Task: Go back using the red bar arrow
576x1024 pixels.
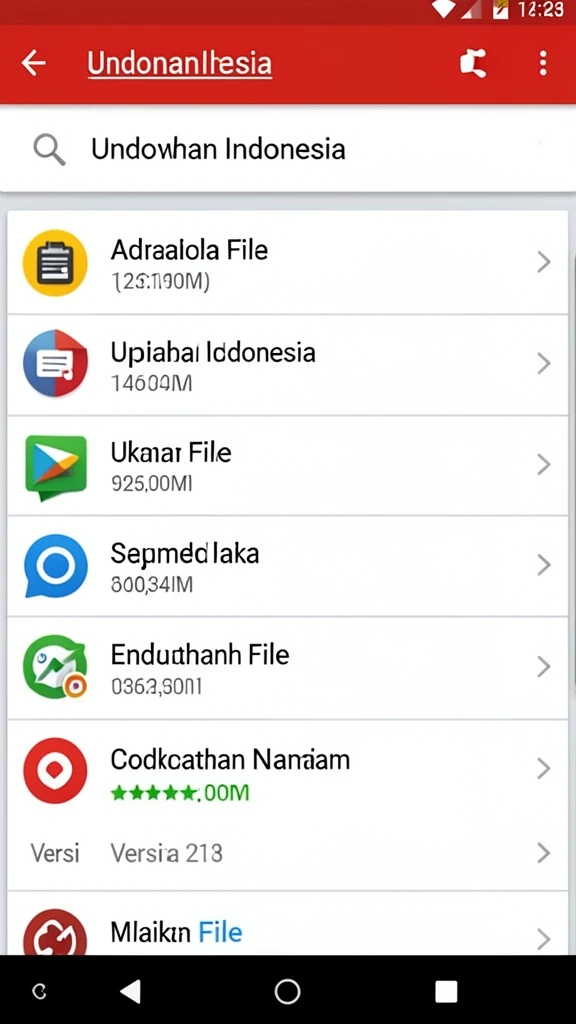Action: pyautogui.click(x=33, y=63)
